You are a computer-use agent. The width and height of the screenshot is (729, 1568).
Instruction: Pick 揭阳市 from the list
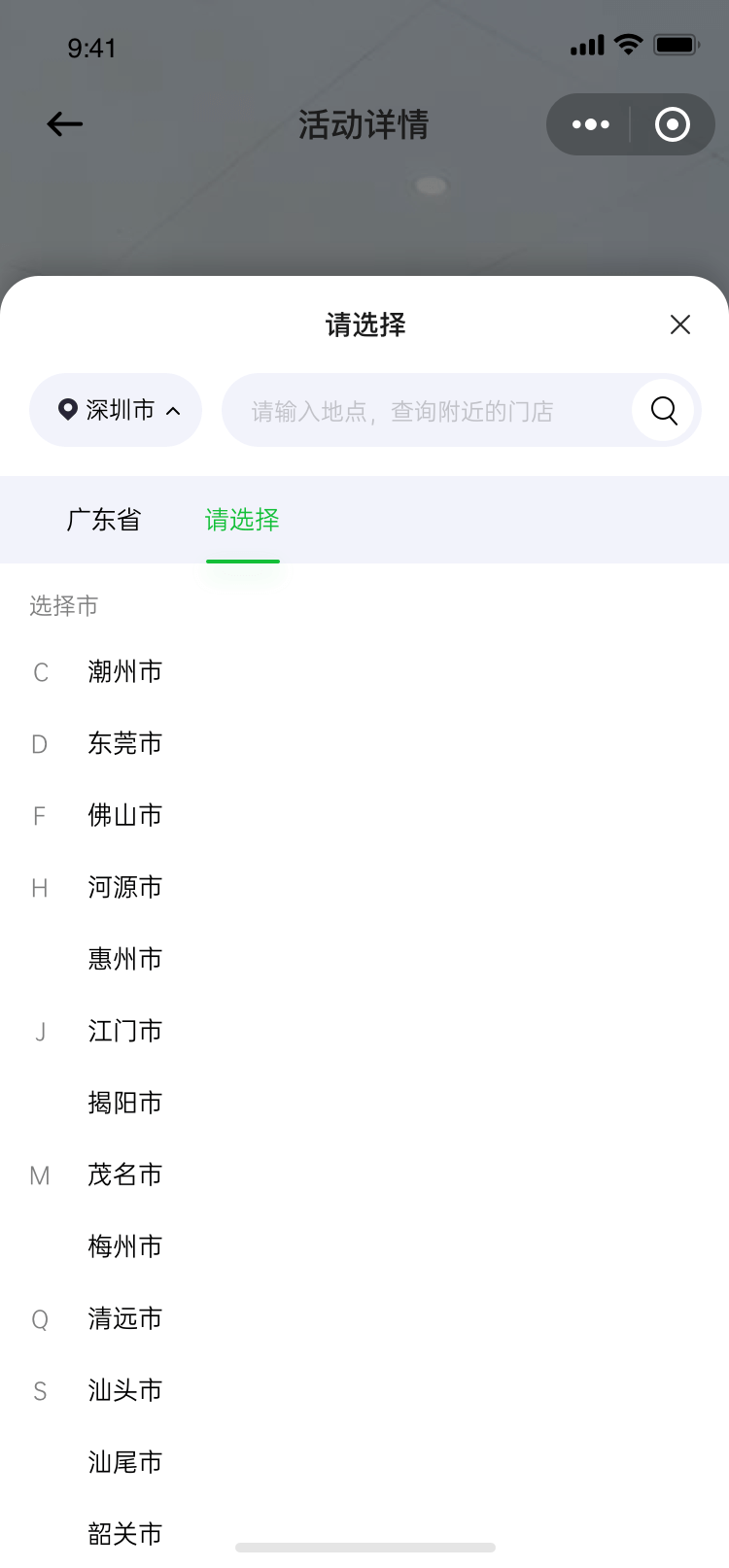tap(125, 1103)
